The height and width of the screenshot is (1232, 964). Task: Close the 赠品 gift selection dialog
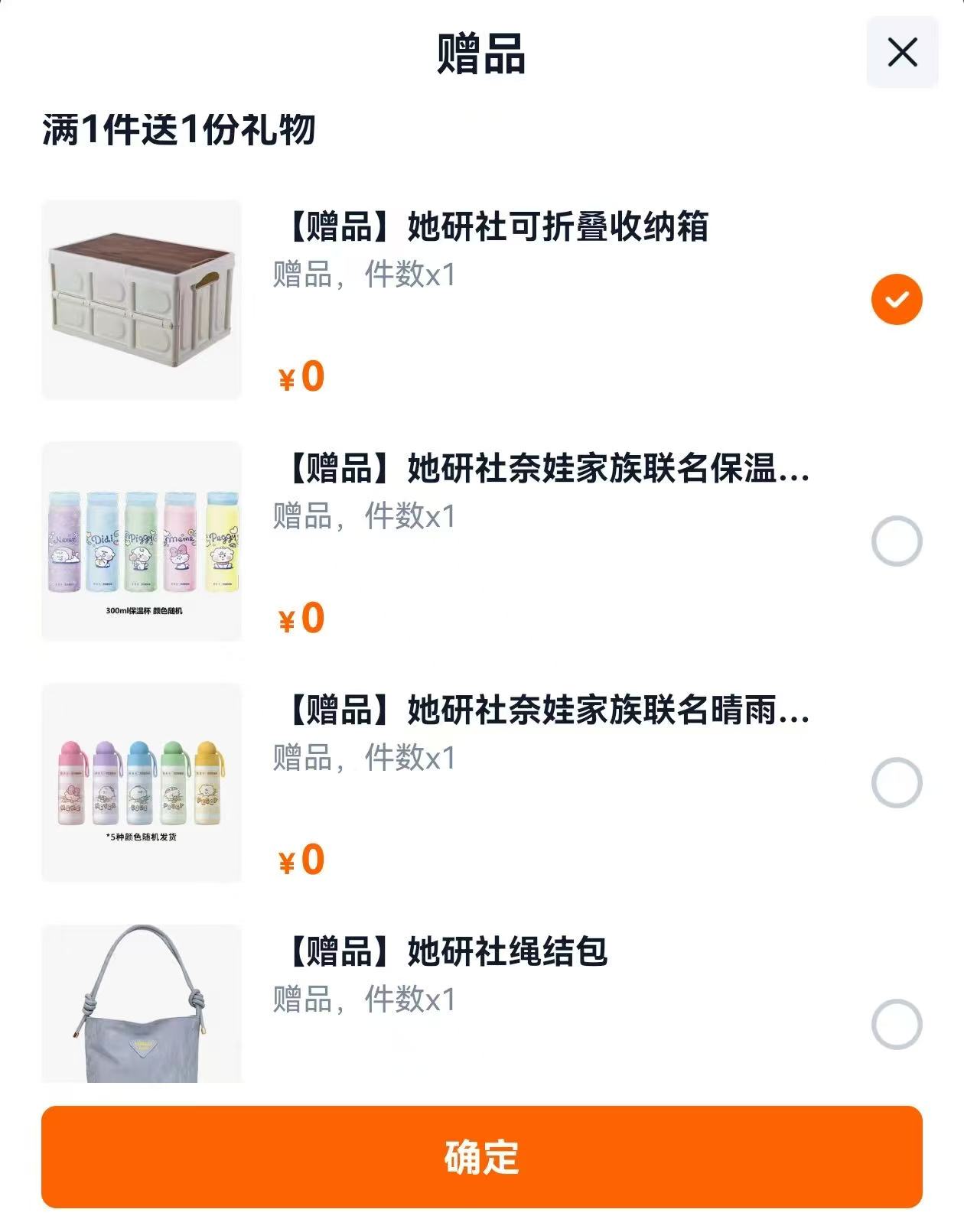click(904, 50)
